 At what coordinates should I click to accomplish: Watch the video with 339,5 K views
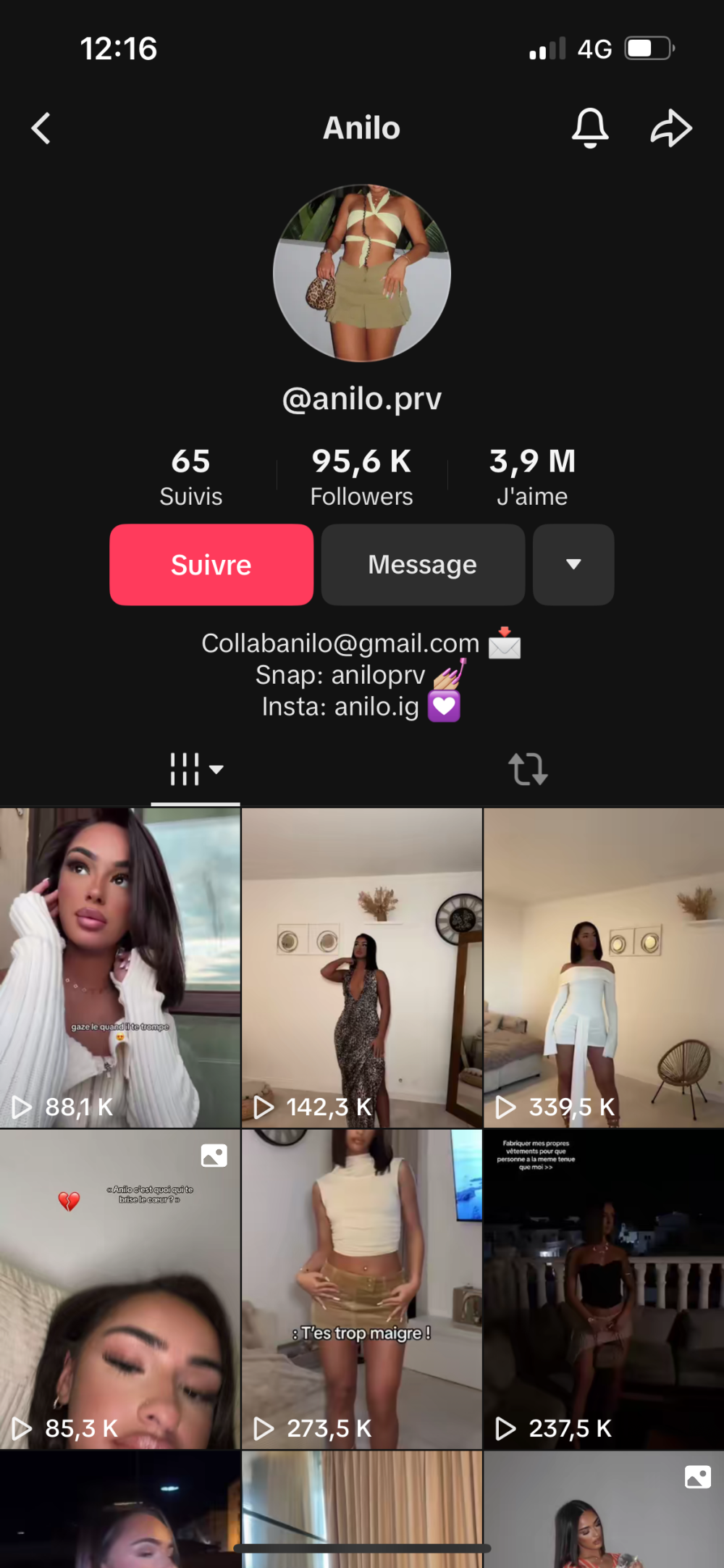(603, 968)
